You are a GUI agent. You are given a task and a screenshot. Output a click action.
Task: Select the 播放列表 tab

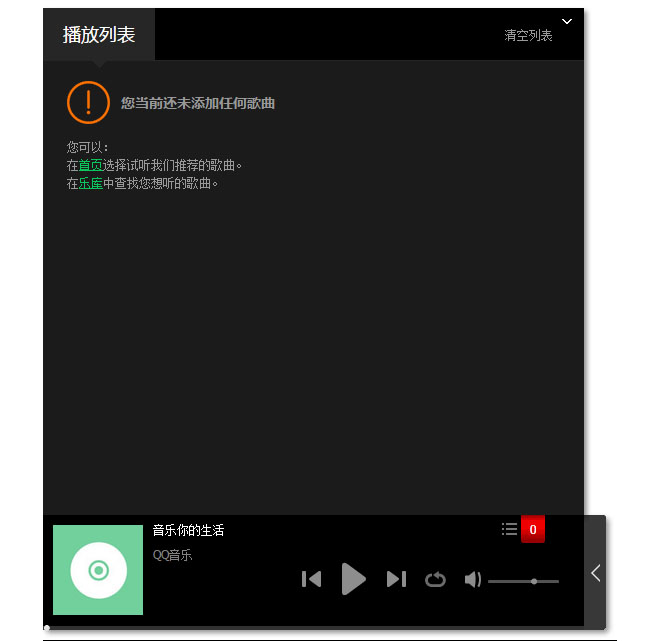(x=99, y=35)
